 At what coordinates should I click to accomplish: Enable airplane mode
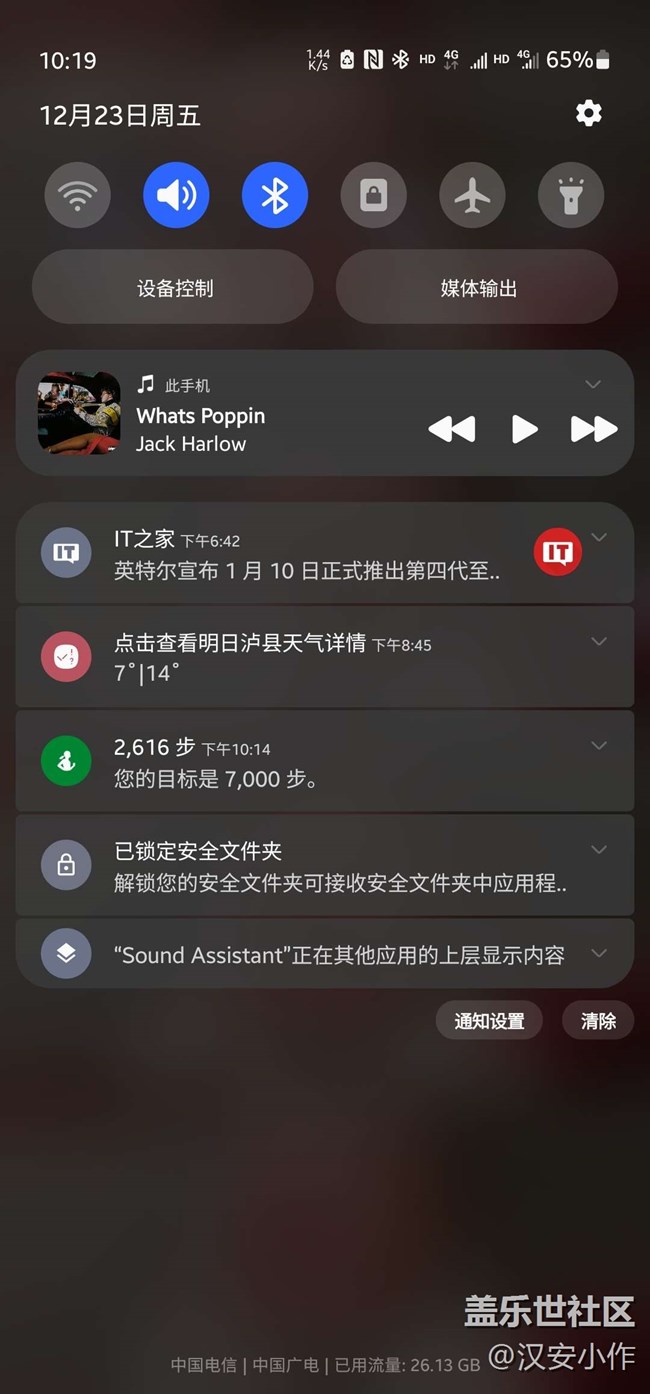[472, 195]
